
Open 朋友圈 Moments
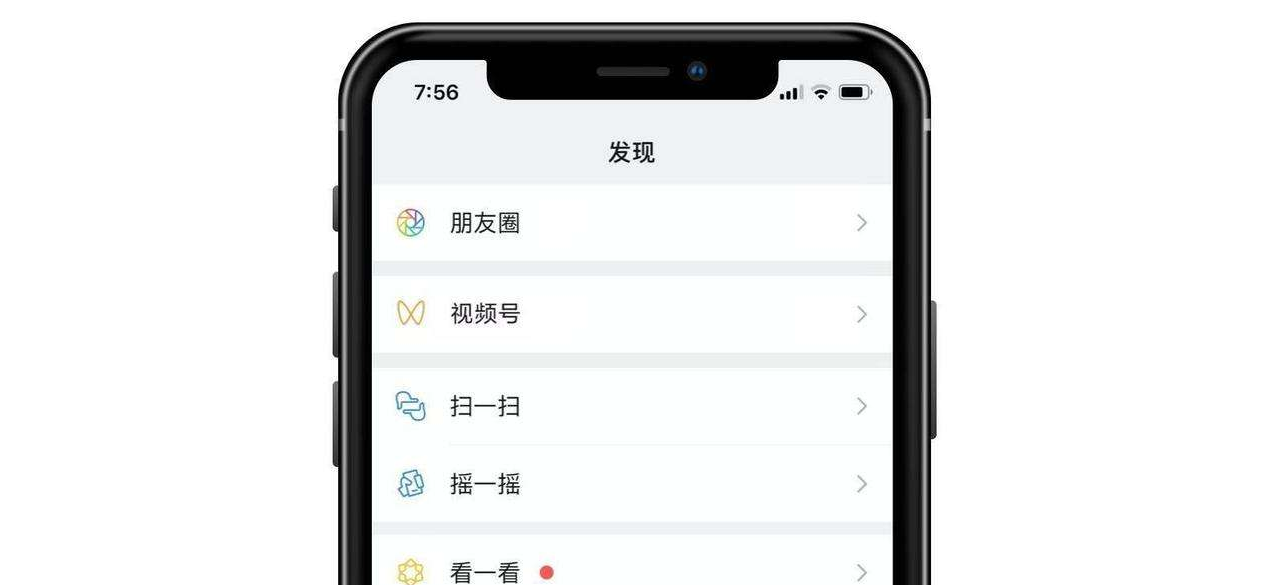pos(630,223)
